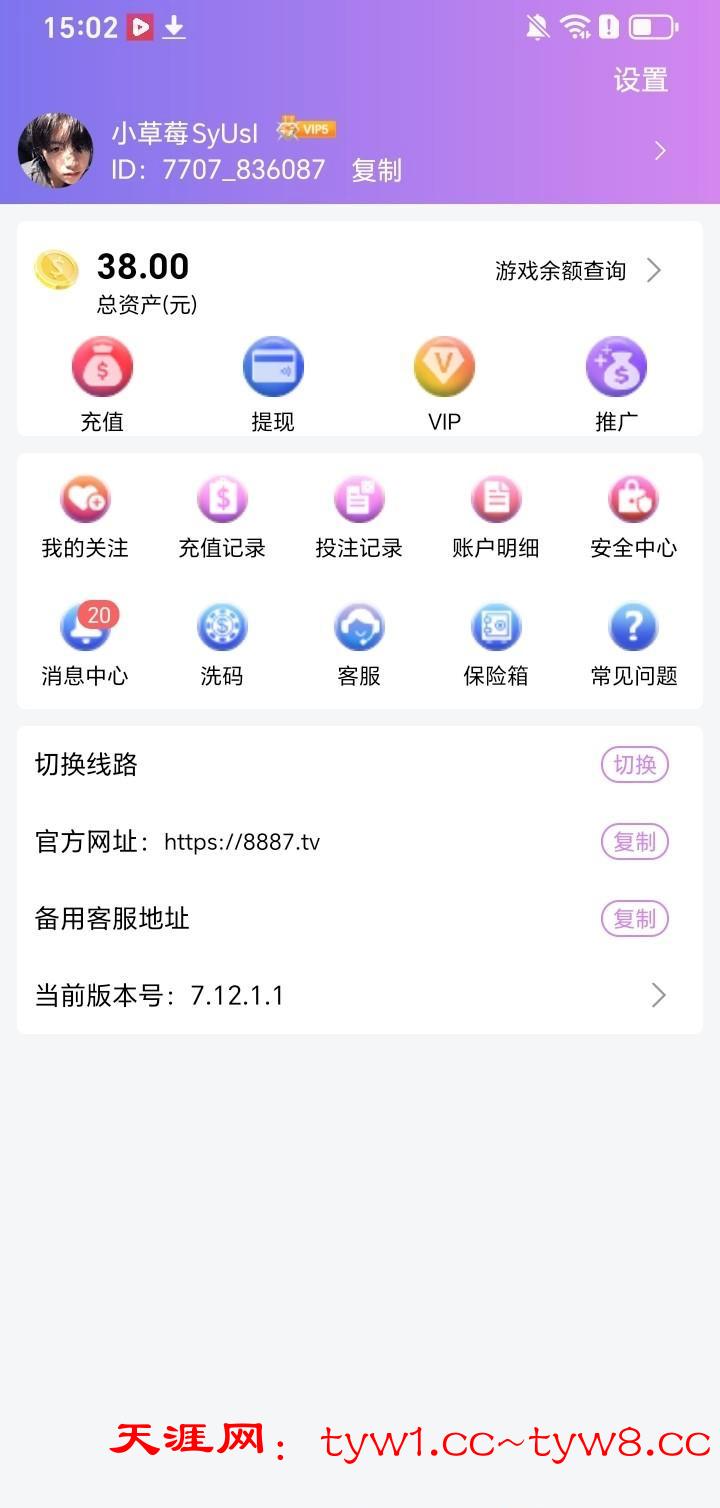View 投注记录 betting history
Viewport: 720px width, 1508px height.
tap(359, 500)
